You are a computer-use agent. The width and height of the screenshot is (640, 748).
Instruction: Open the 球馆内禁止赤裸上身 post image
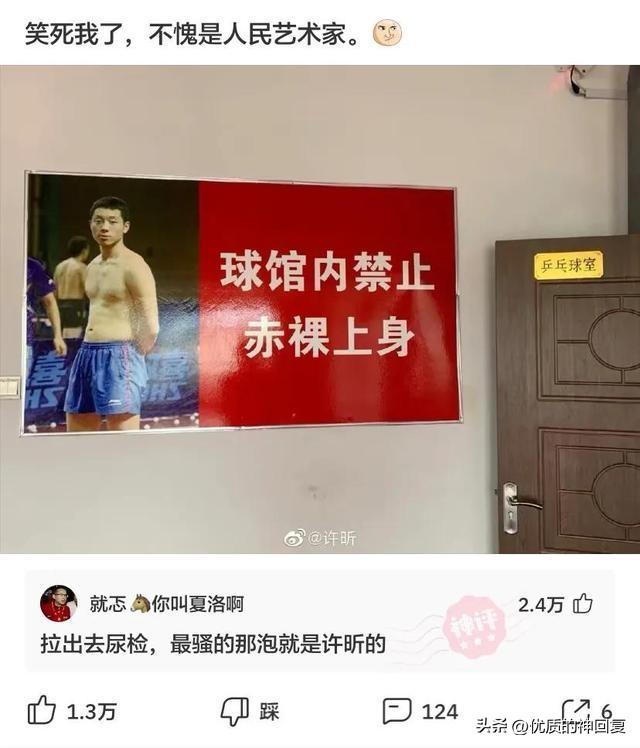point(320,308)
